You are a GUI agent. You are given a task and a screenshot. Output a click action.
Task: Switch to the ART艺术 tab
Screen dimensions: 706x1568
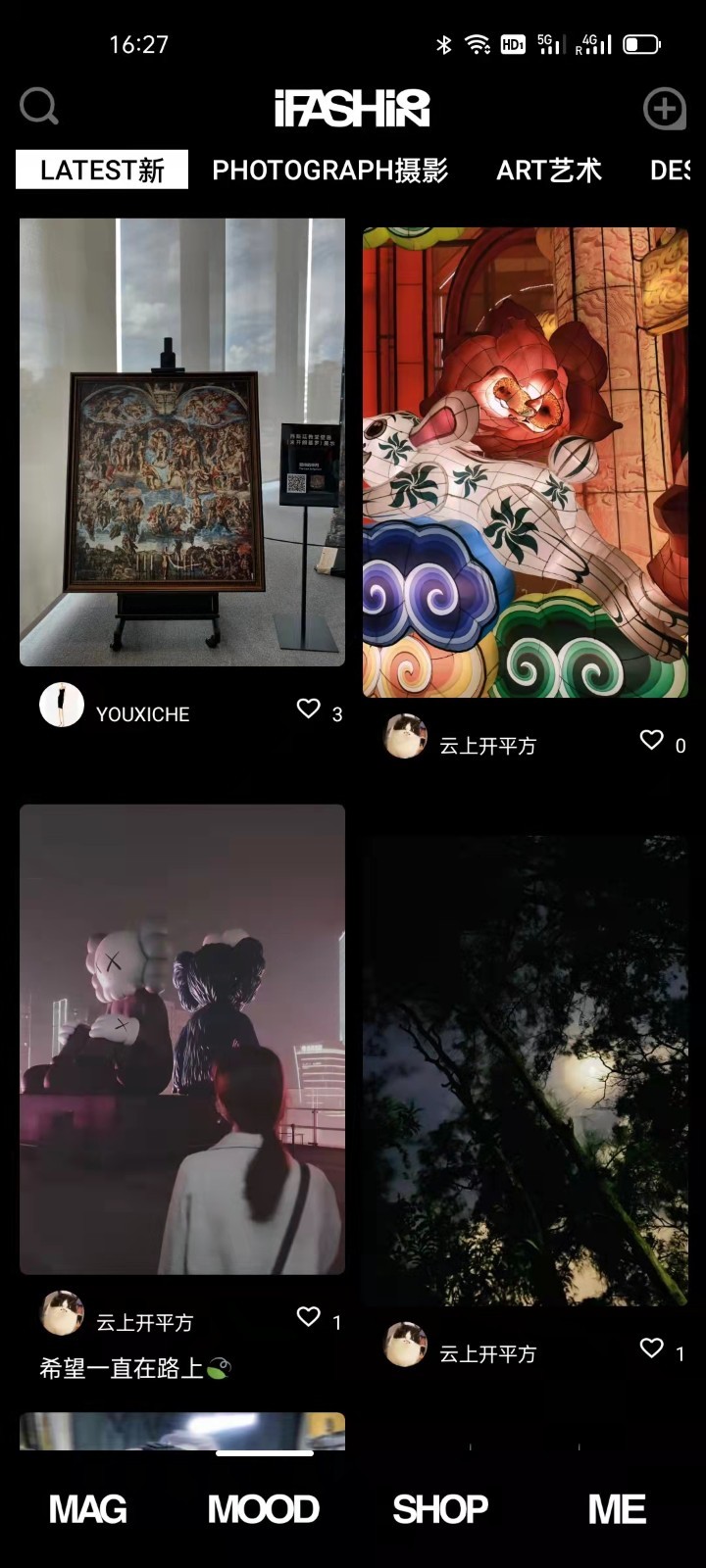click(548, 171)
